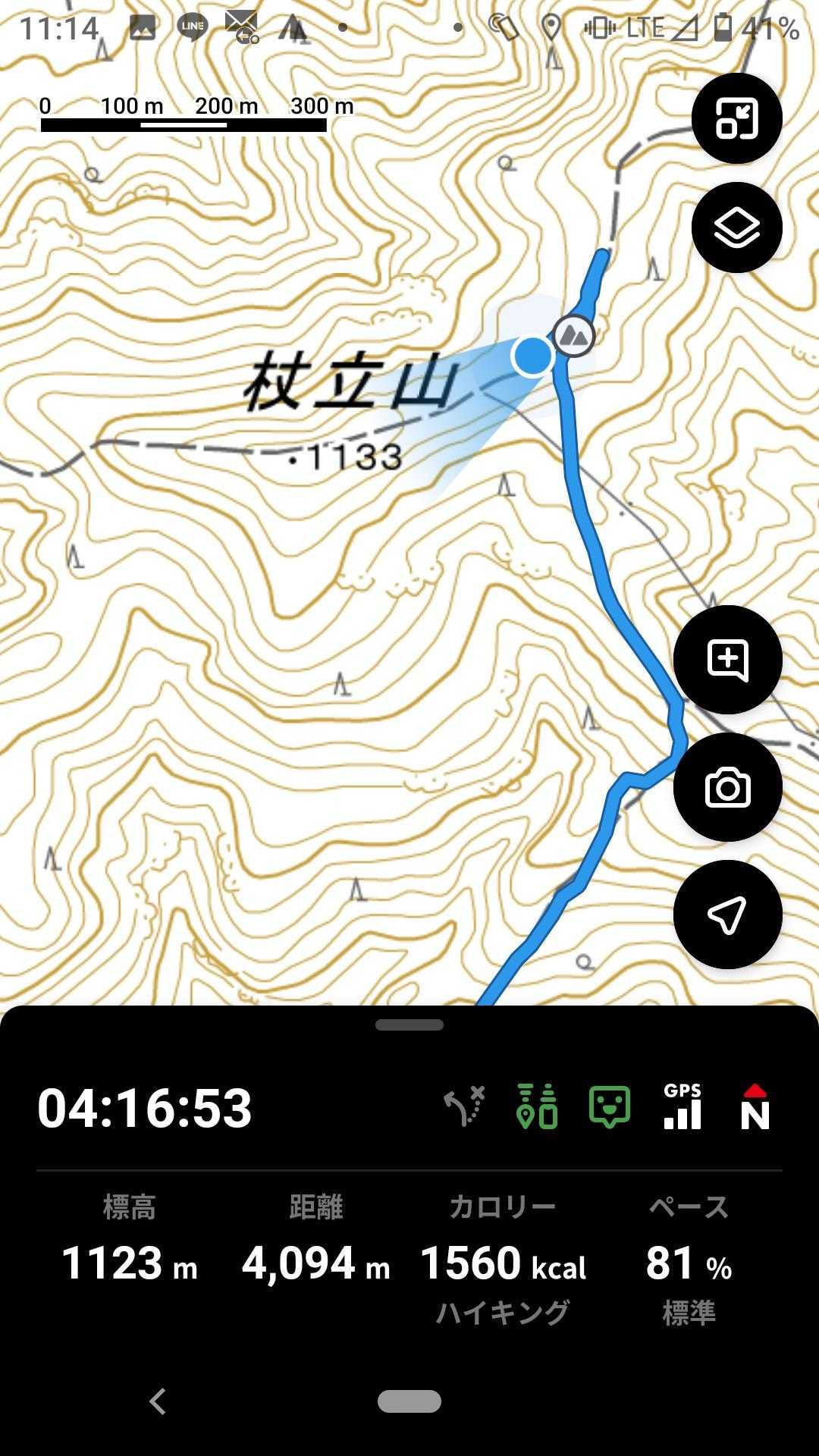Viewport: 819px width, 1456px height.
Task: Open the camera to take a photo
Action: [727, 787]
